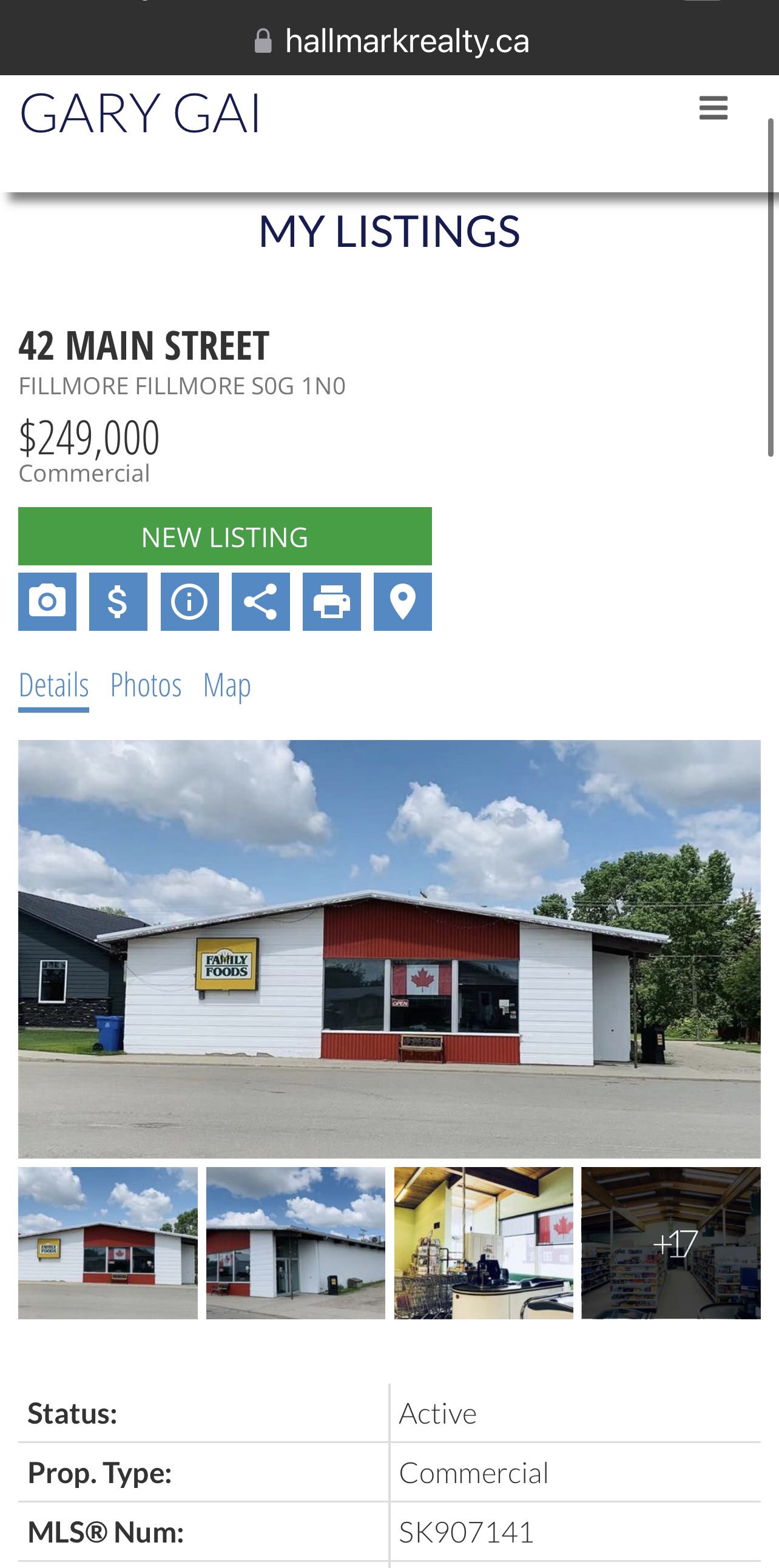This screenshot has width=779, height=1568.
Task: Open the hamburger menu
Action: click(x=713, y=109)
